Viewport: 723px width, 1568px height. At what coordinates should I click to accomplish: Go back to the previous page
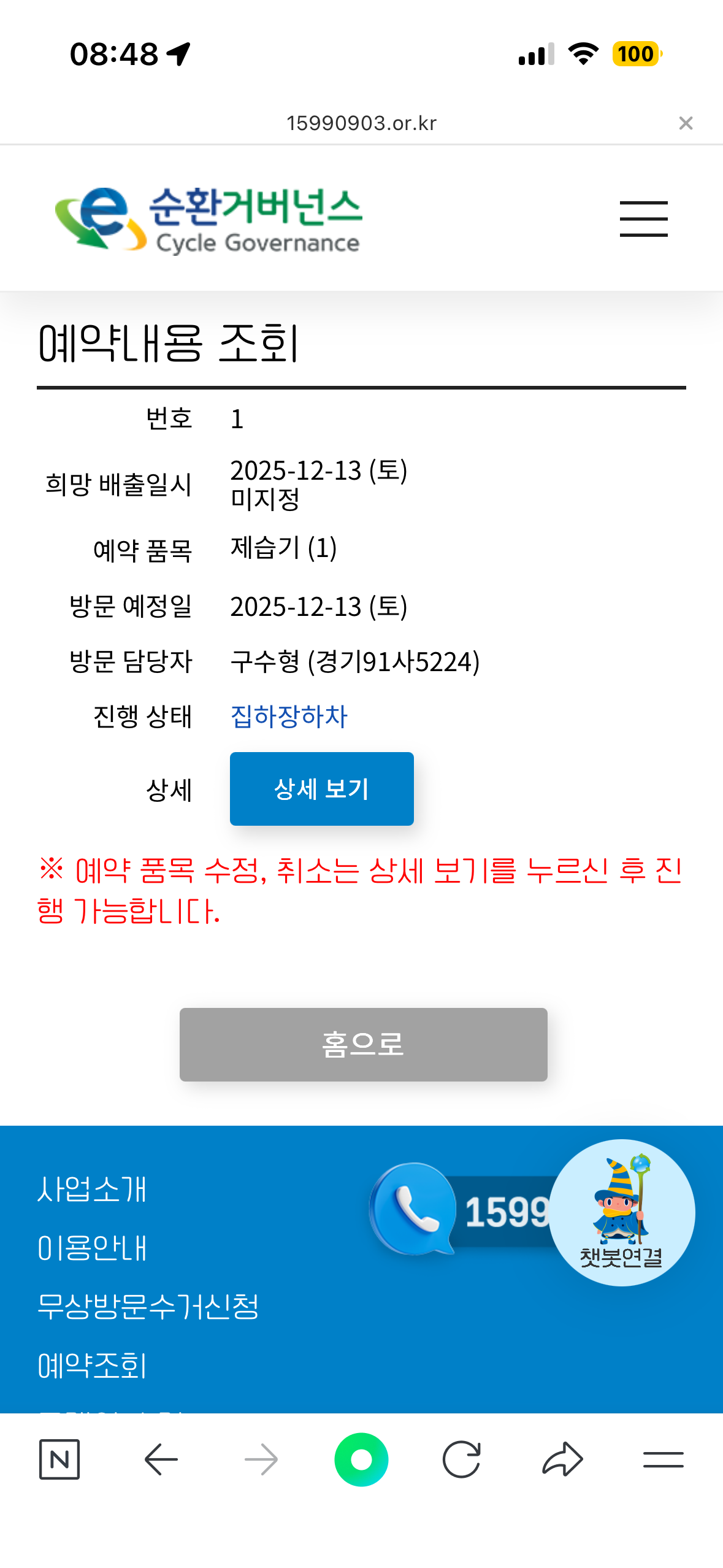pyautogui.click(x=161, y=1459)
